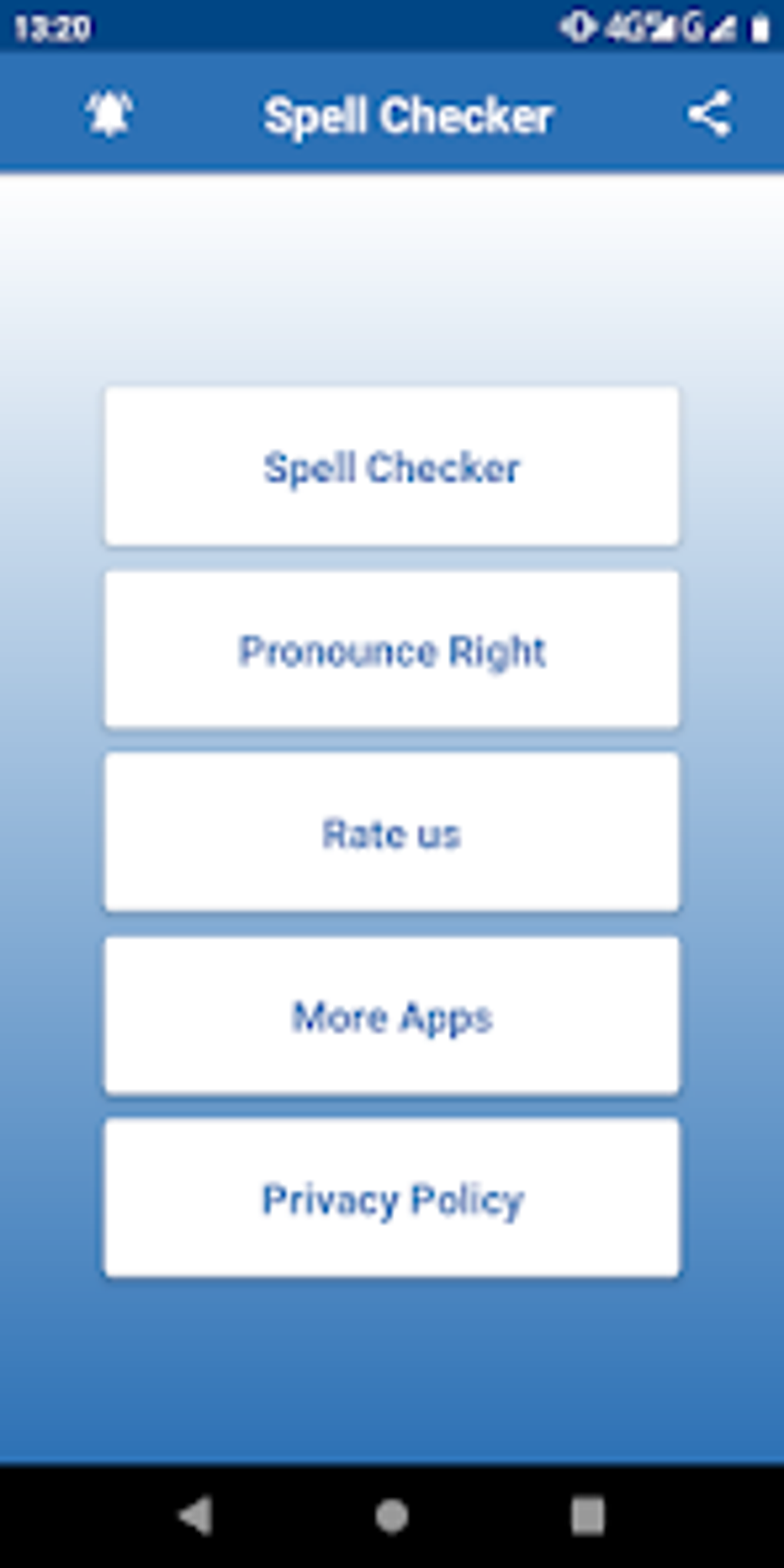Tap the Pronounce Right card label
Image resolution: width=784 pixels, height=1568 pixels.
(x=391, y=650)
